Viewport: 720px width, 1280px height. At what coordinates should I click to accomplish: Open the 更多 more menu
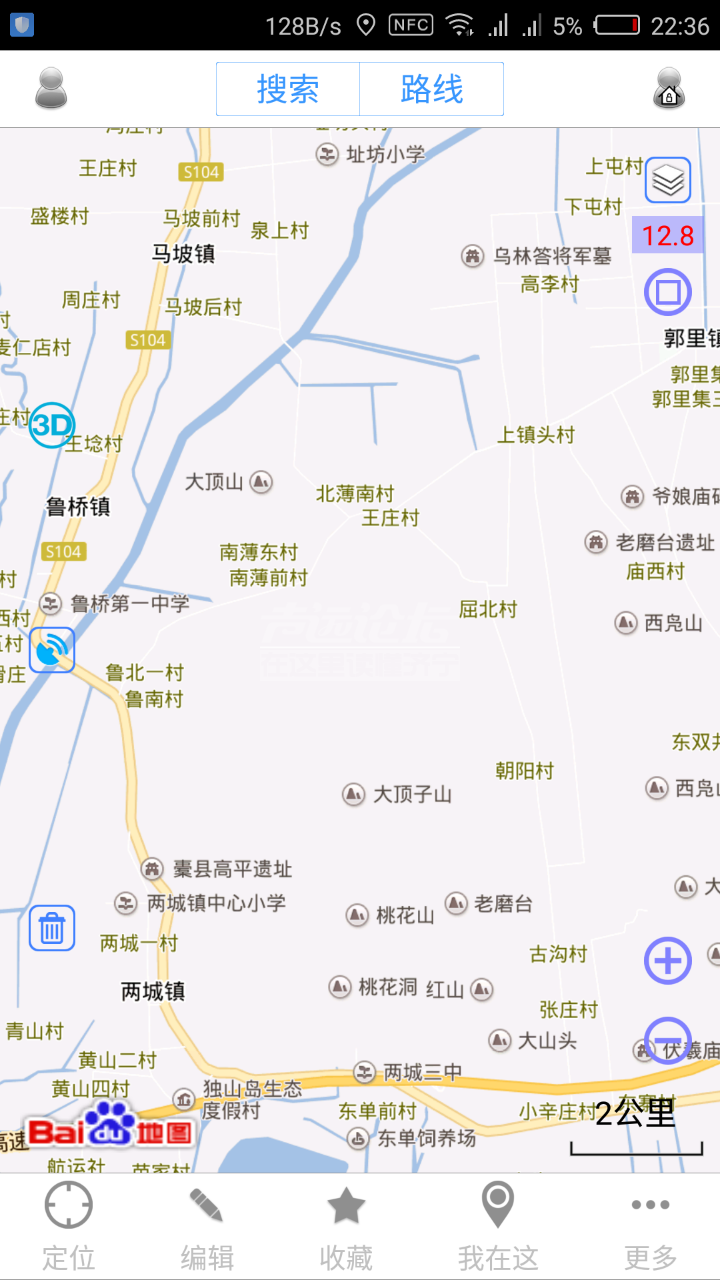coord(651,1225)
